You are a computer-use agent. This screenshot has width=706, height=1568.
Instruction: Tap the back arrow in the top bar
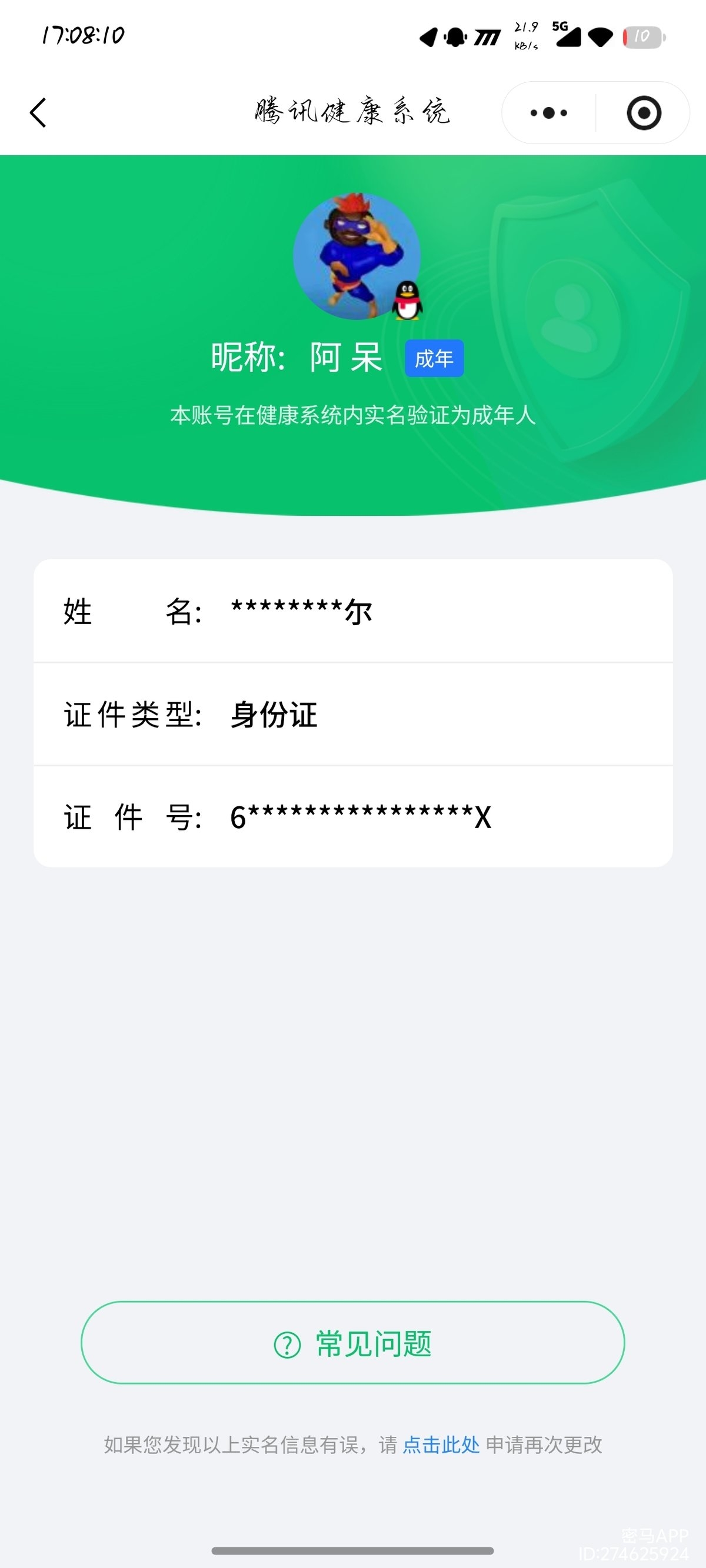(38, 112)
